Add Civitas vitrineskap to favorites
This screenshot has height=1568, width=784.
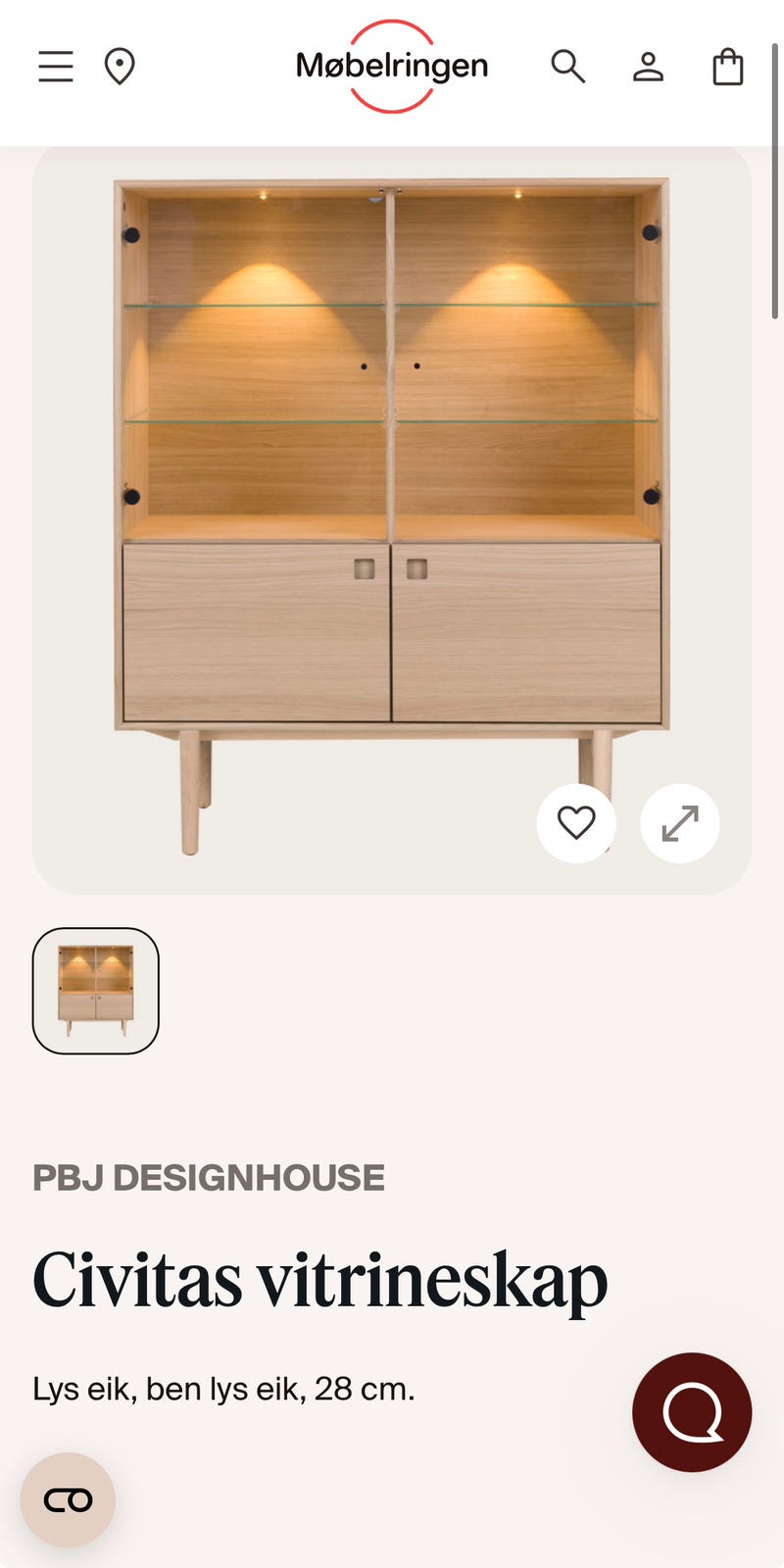point(576,823)
